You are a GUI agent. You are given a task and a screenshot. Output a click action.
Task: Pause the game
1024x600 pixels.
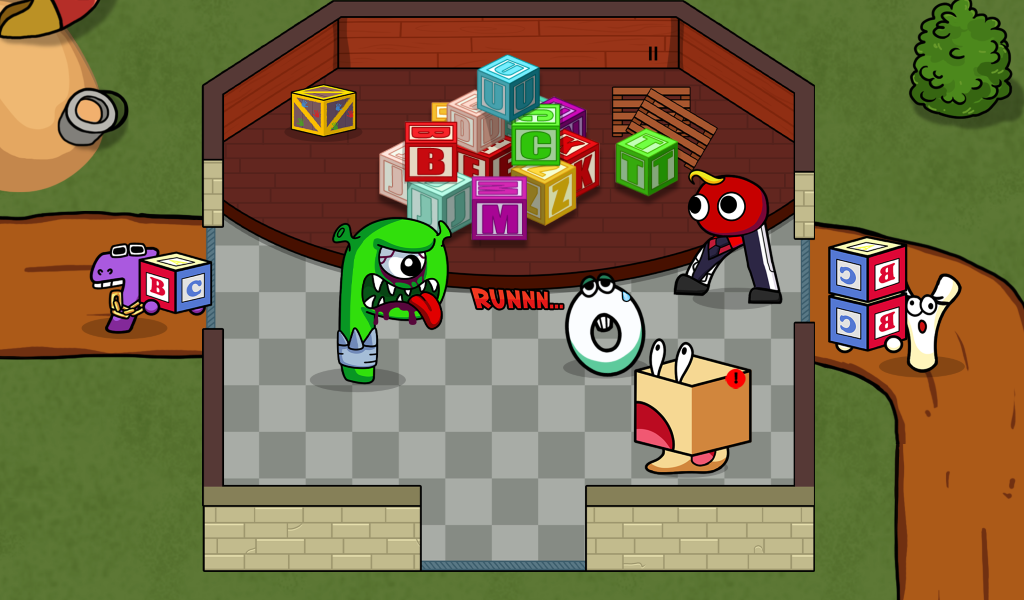tap(653, 53)
